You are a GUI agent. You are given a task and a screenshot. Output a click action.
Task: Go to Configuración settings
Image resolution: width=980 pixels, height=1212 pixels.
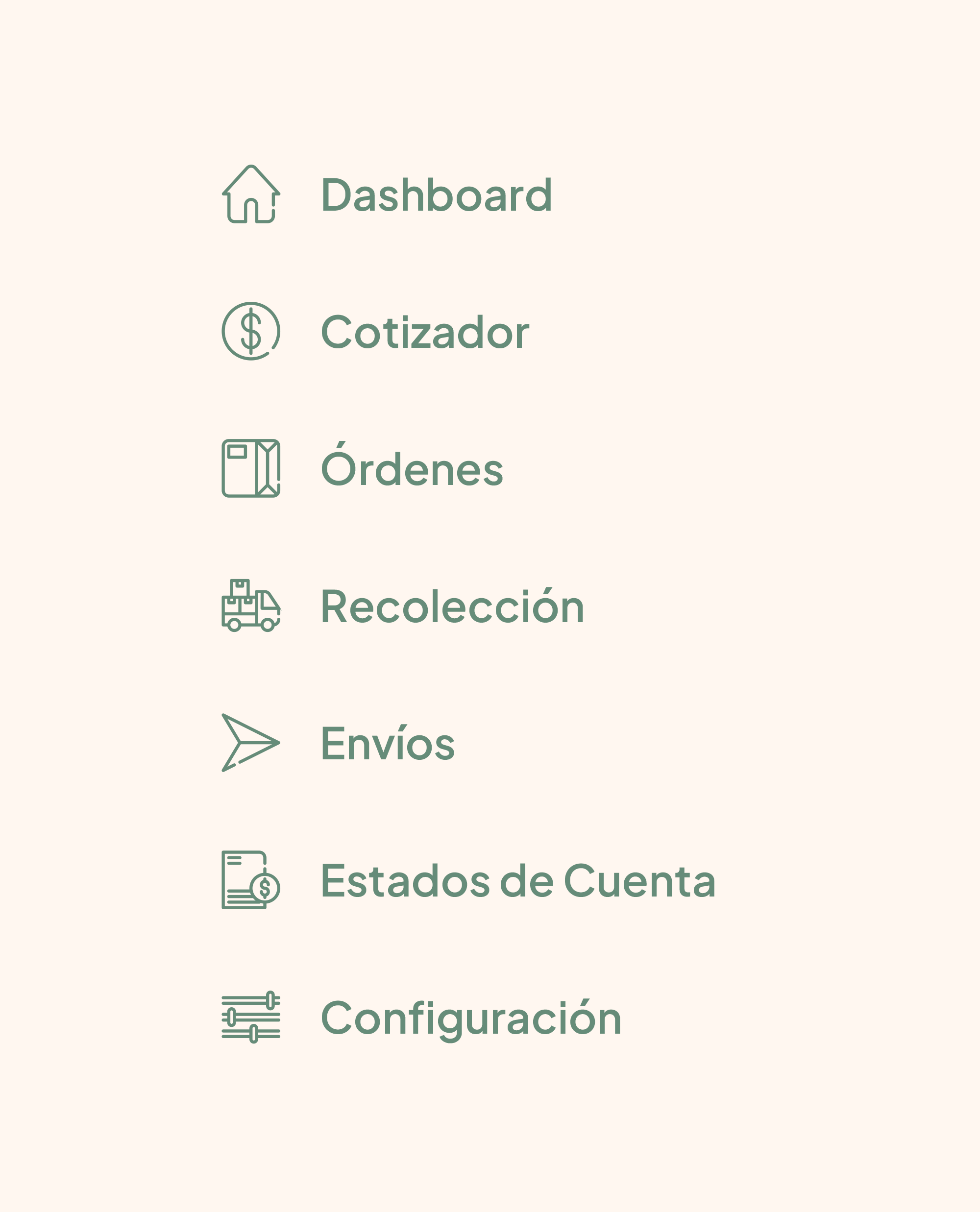[471, 1018]
